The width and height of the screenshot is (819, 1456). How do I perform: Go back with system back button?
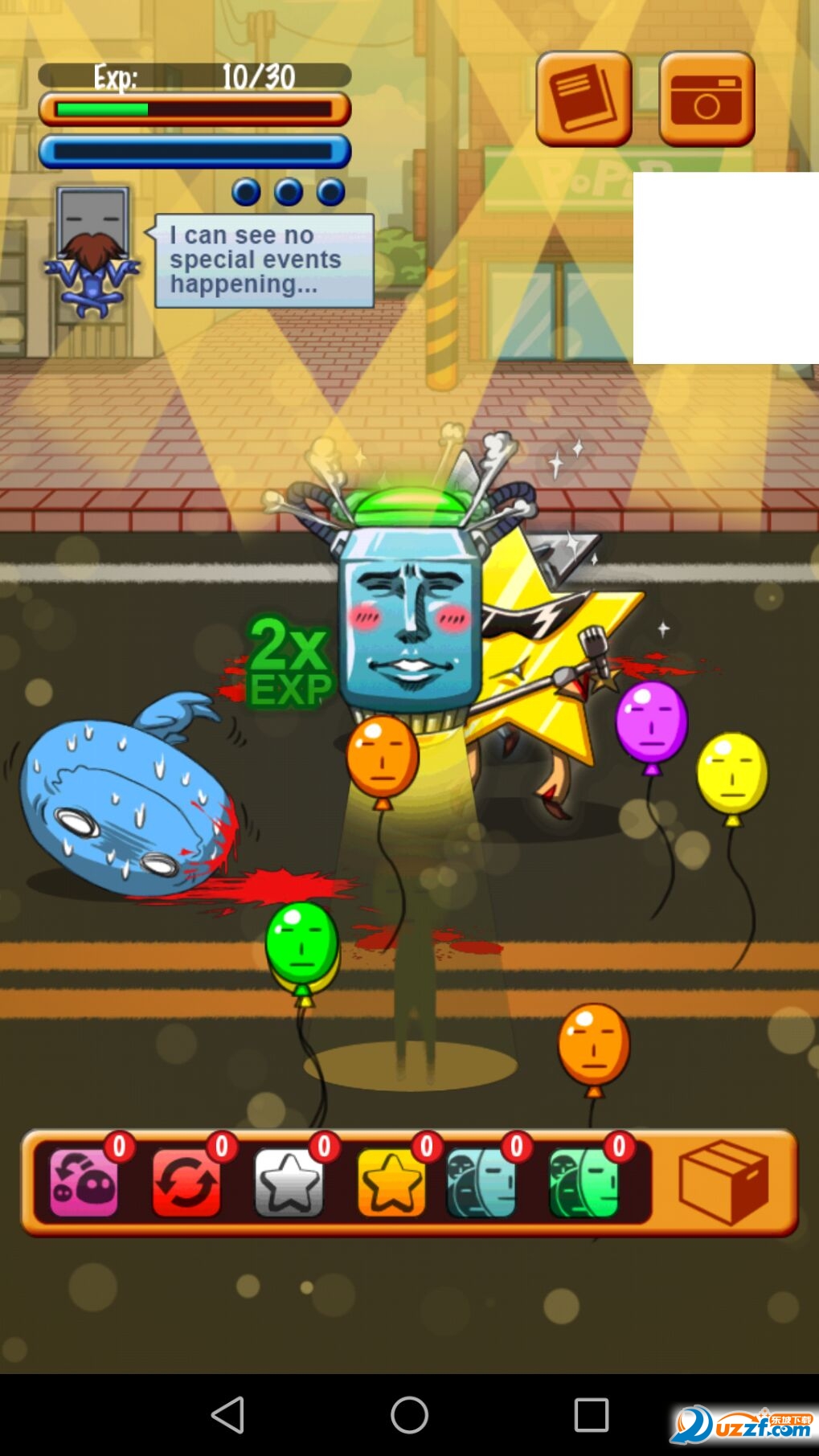pos(227,1414)
